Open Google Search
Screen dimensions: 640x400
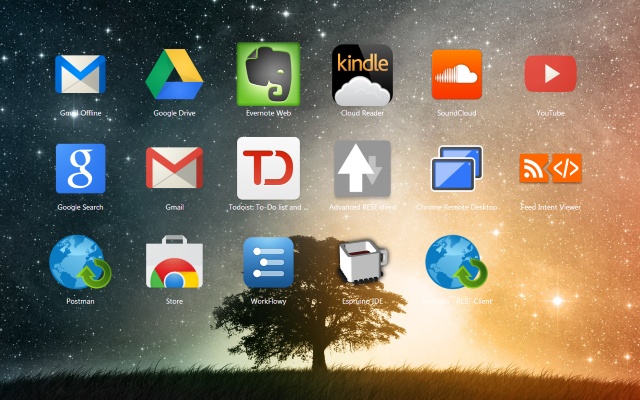pyautogui.click(x=80, y=168)
